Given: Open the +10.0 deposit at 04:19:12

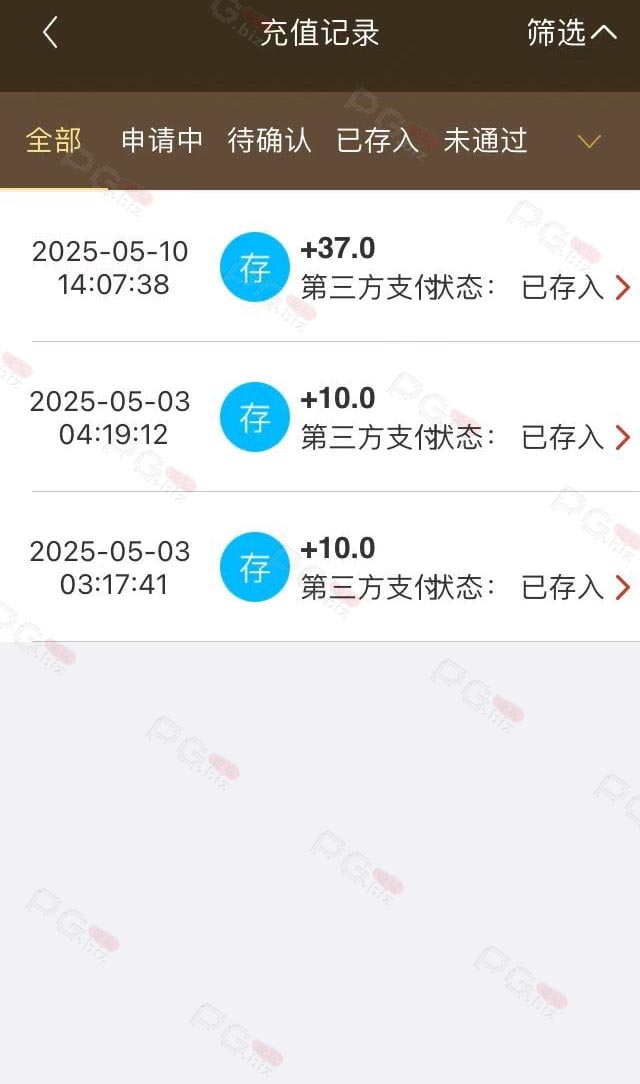Looking at the screenshot, I should [x=320, y=417].
